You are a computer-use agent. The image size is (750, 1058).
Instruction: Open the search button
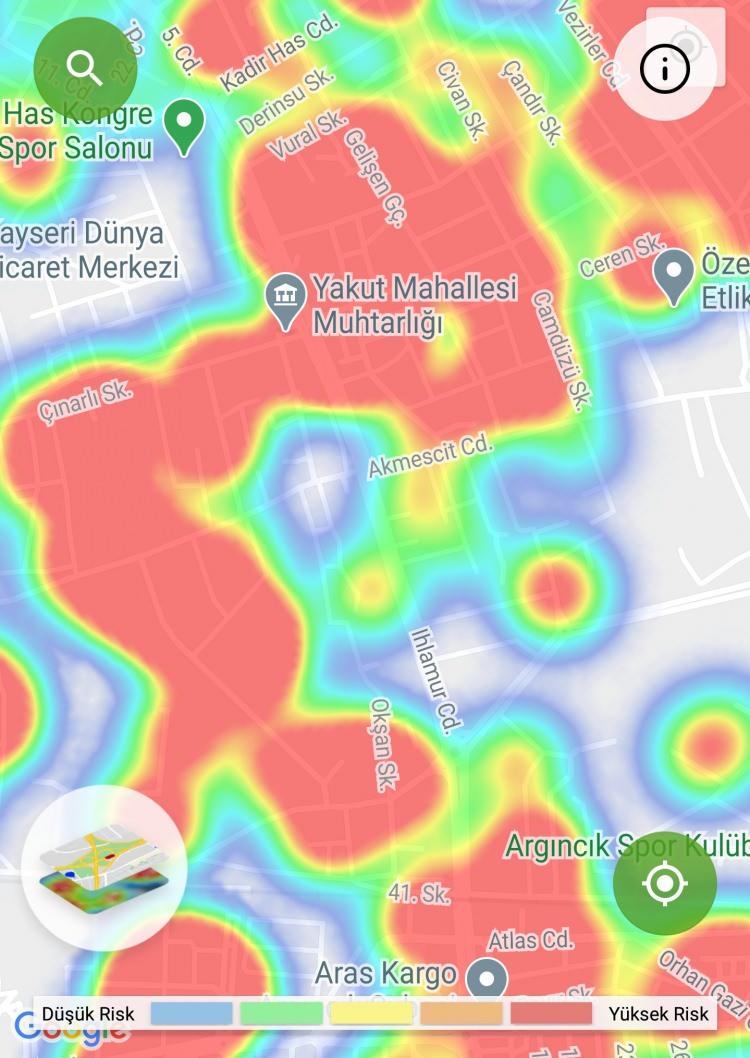pyautogui.click(x=85, y=68)
